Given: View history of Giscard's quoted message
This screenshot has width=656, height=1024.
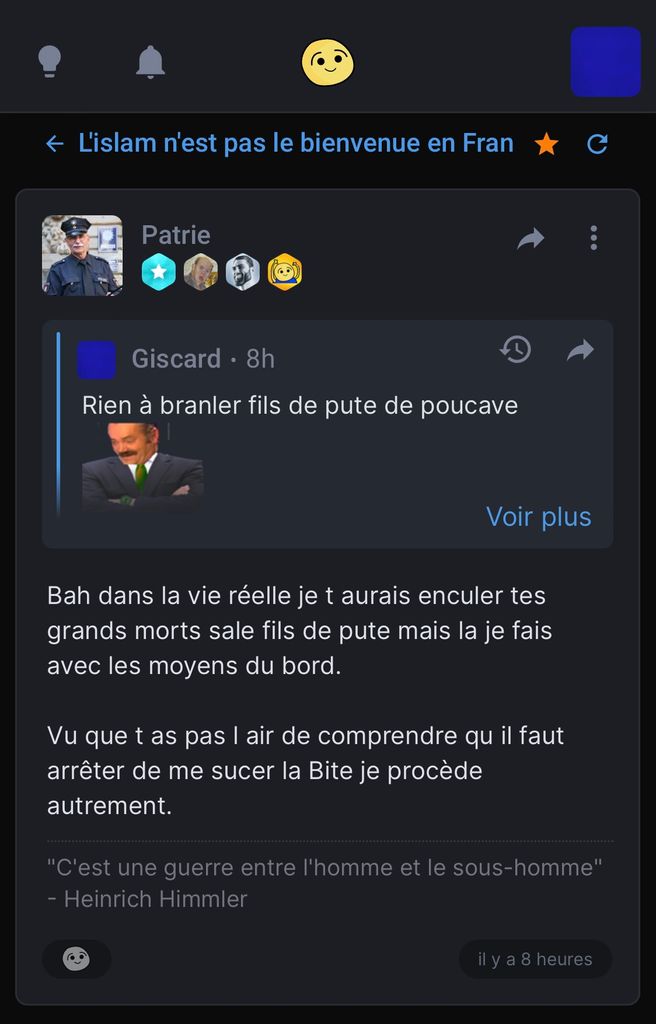Looking at the screenshot, I should point(515,350).
